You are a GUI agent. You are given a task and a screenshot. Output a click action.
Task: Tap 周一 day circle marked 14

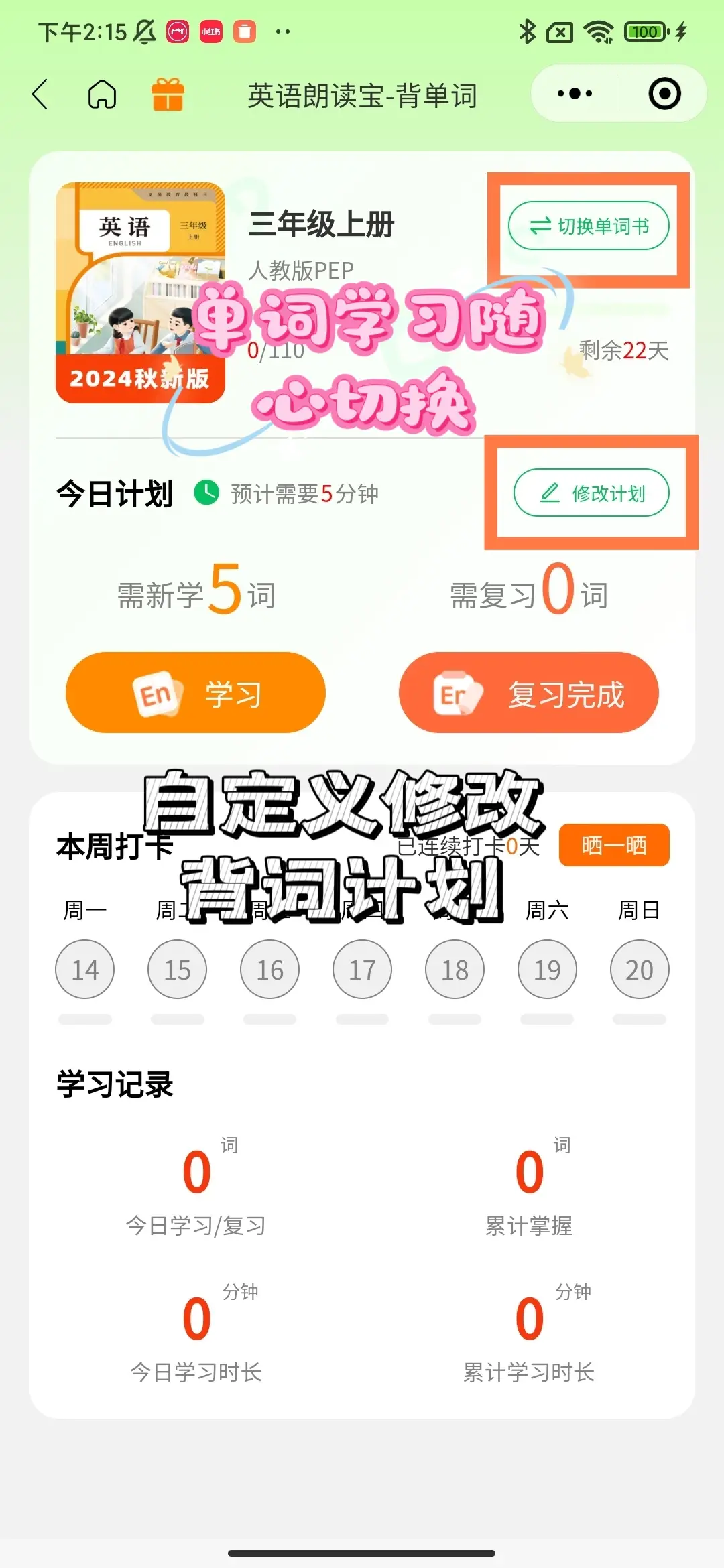coord(84,970)
